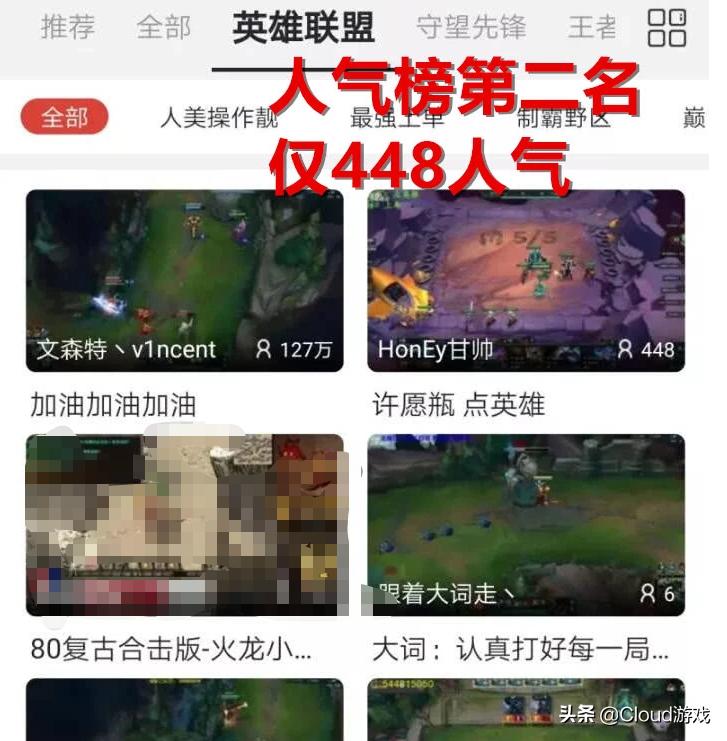This screenshot has height=741, width=727.
Task: Open HonEy甘帅's live stream
Action: pos(526,280)
